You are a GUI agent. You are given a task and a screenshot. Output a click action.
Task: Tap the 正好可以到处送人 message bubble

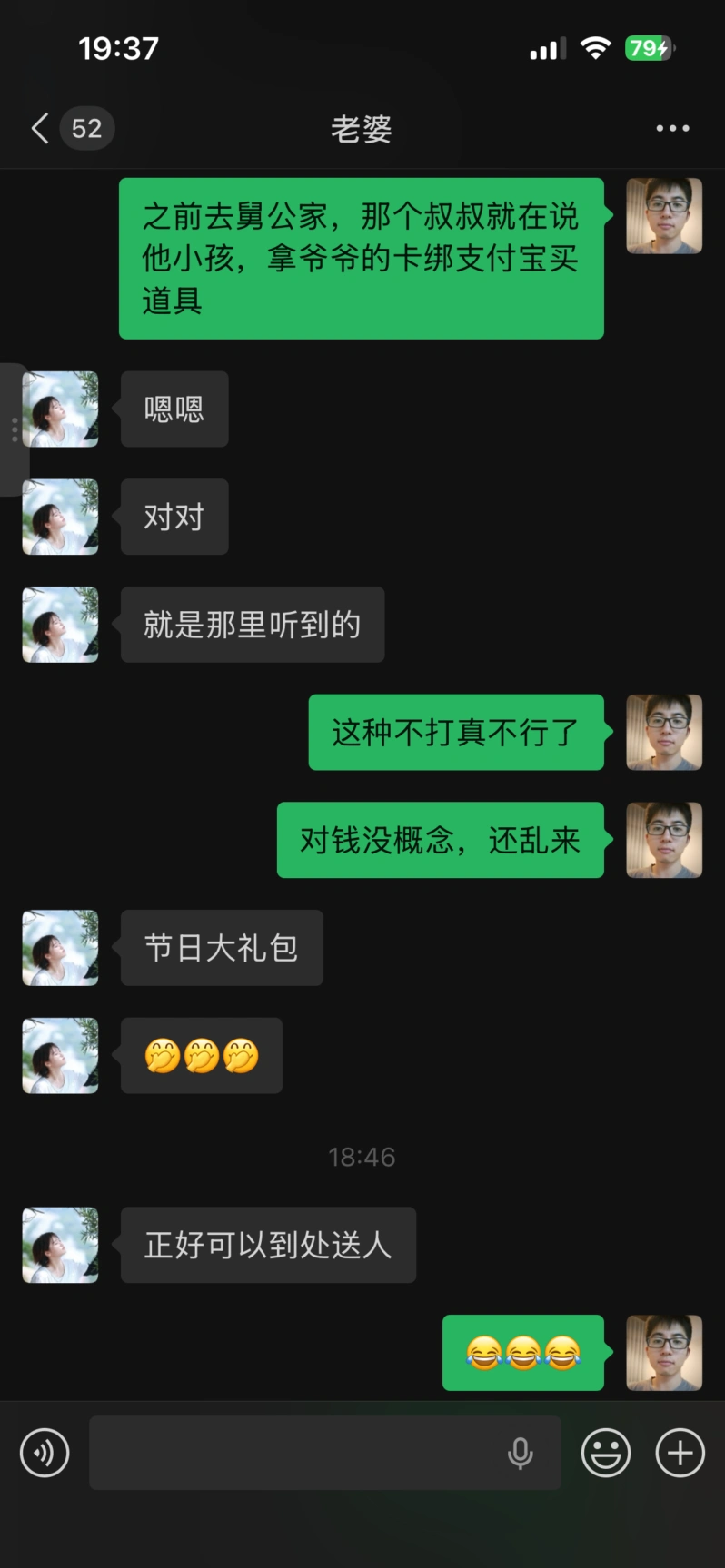(268, 1245)
